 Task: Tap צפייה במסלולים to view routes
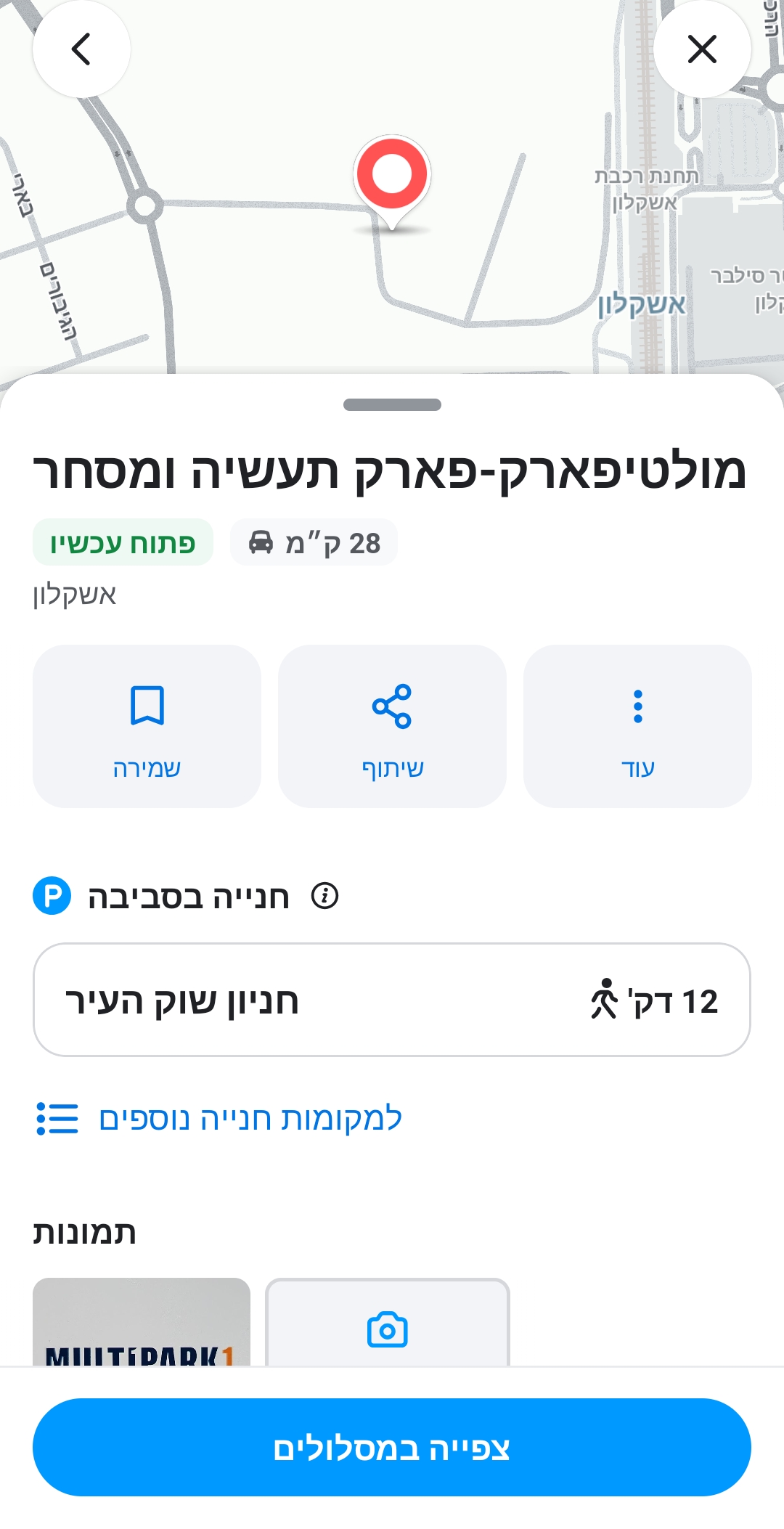392,1447
